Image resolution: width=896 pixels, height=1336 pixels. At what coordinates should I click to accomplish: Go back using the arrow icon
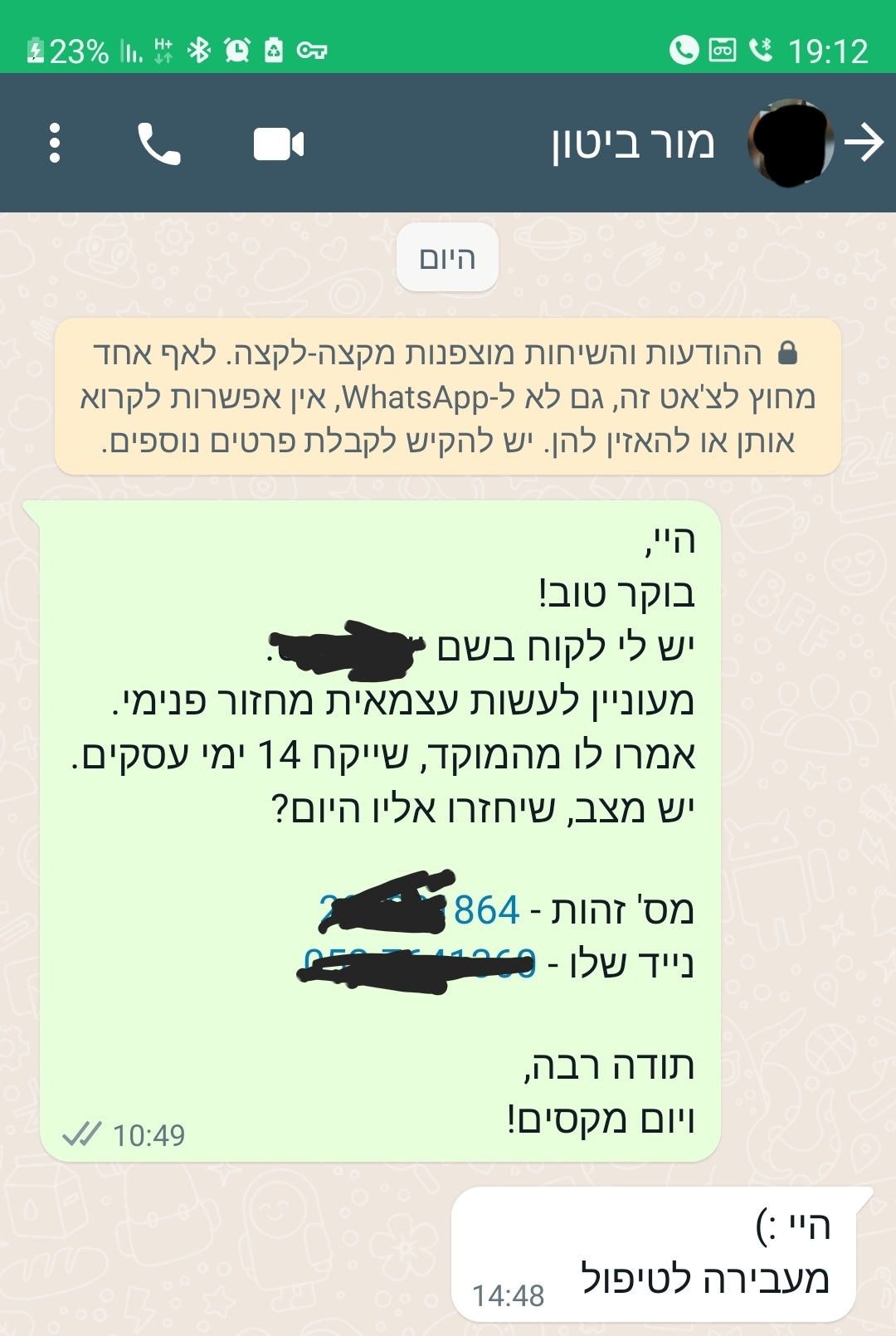(x=865, y=143)
